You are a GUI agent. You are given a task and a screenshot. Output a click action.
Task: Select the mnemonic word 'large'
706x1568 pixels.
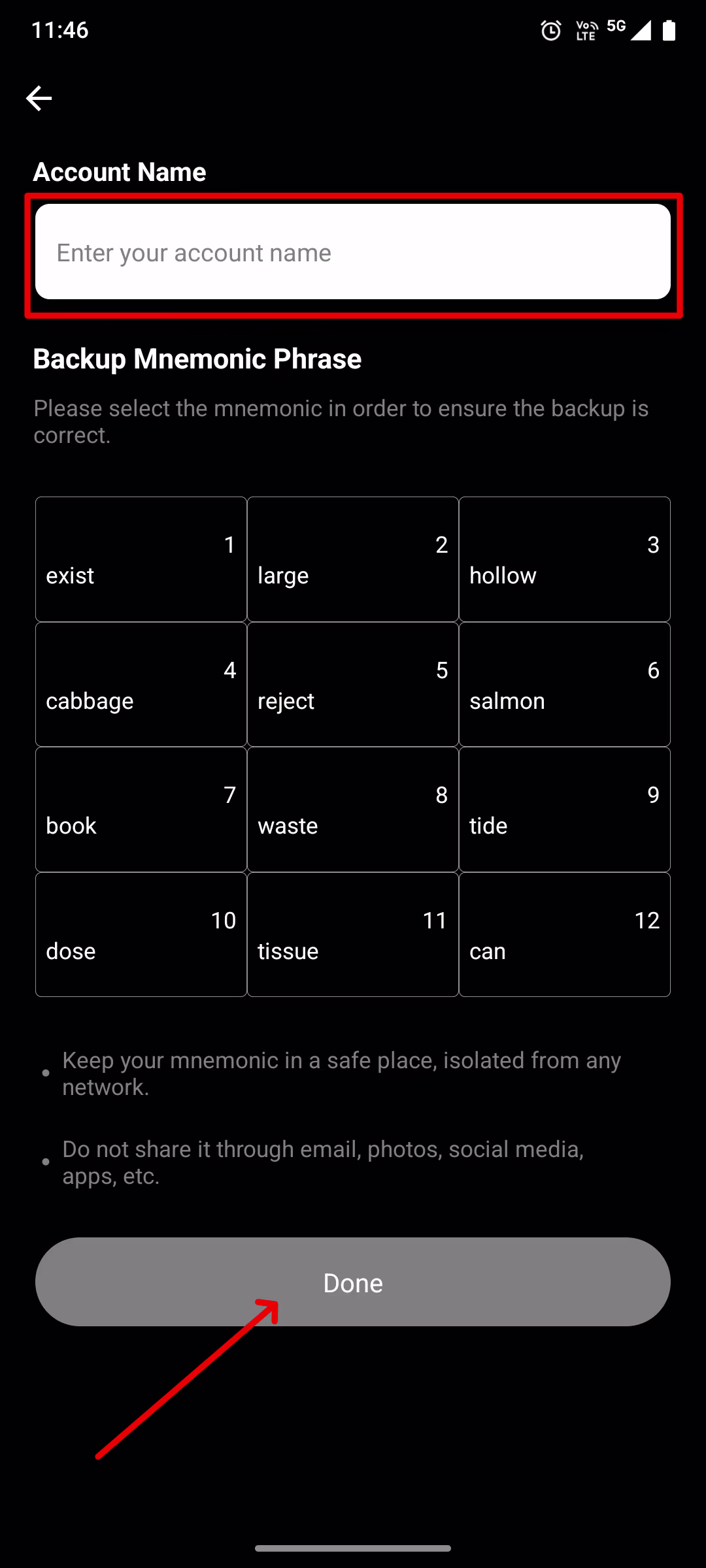coord(352,559)
